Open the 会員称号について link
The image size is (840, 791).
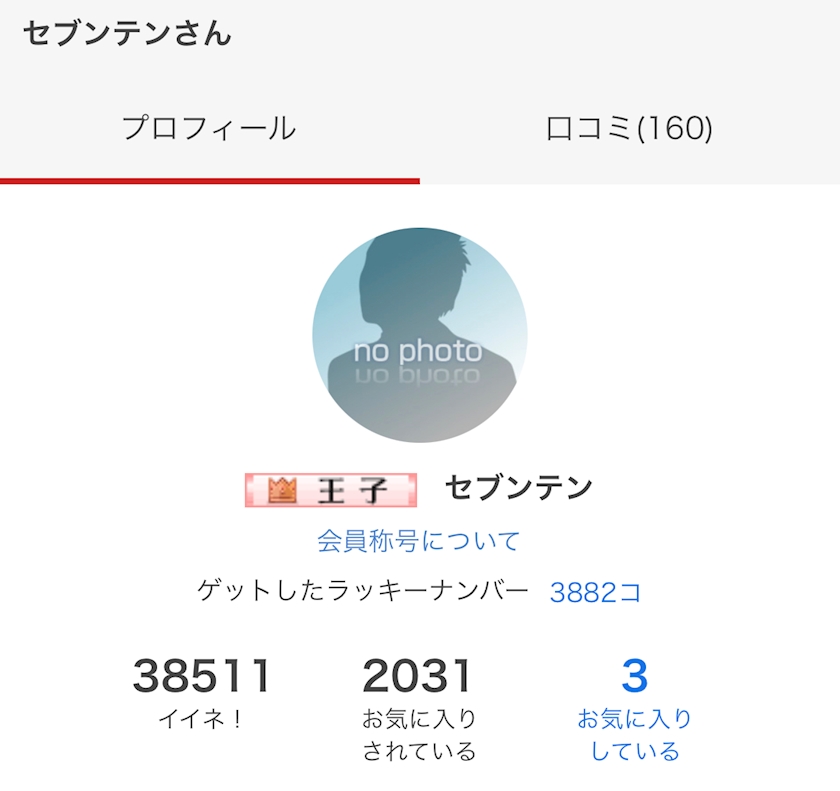(x=418, y=540)
